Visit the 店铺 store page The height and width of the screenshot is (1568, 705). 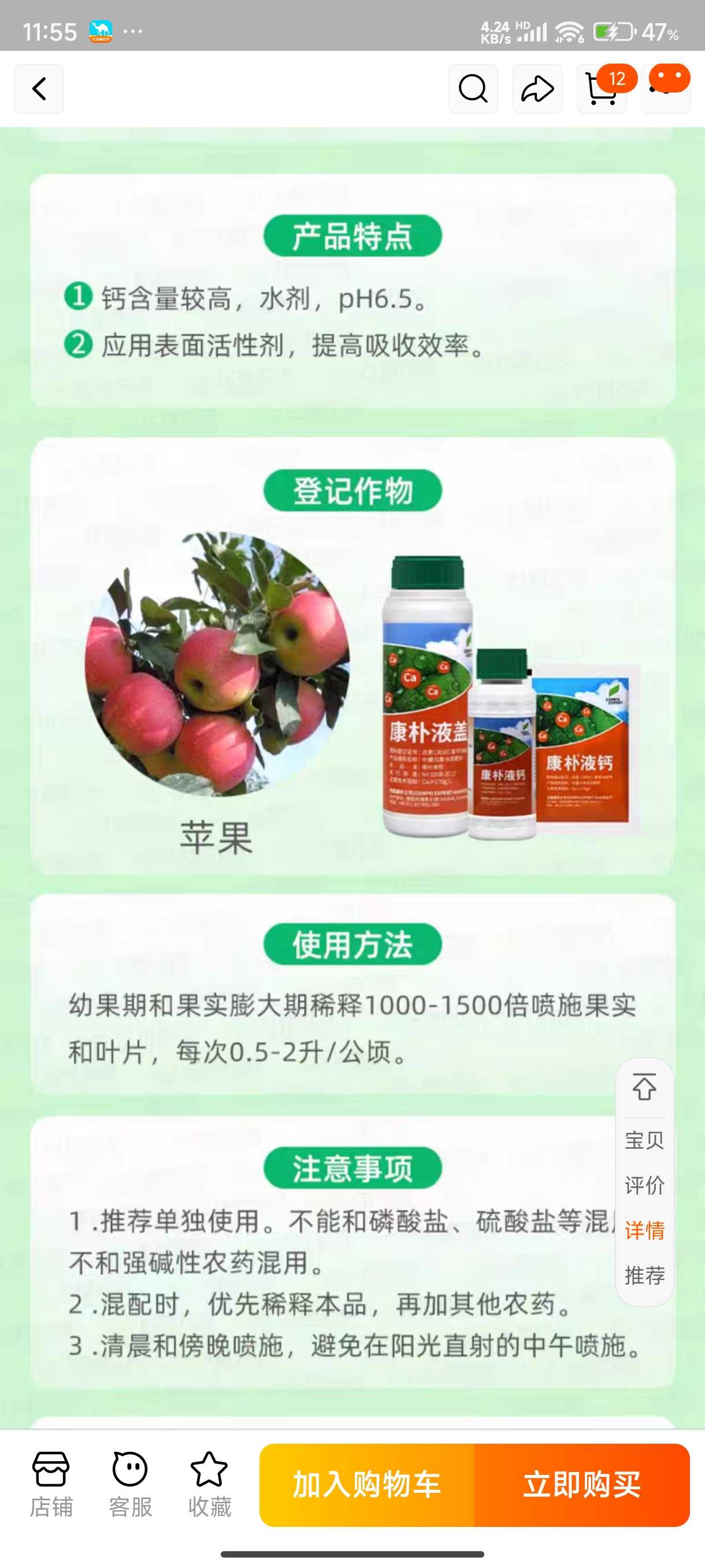(x=51, y=1484)
